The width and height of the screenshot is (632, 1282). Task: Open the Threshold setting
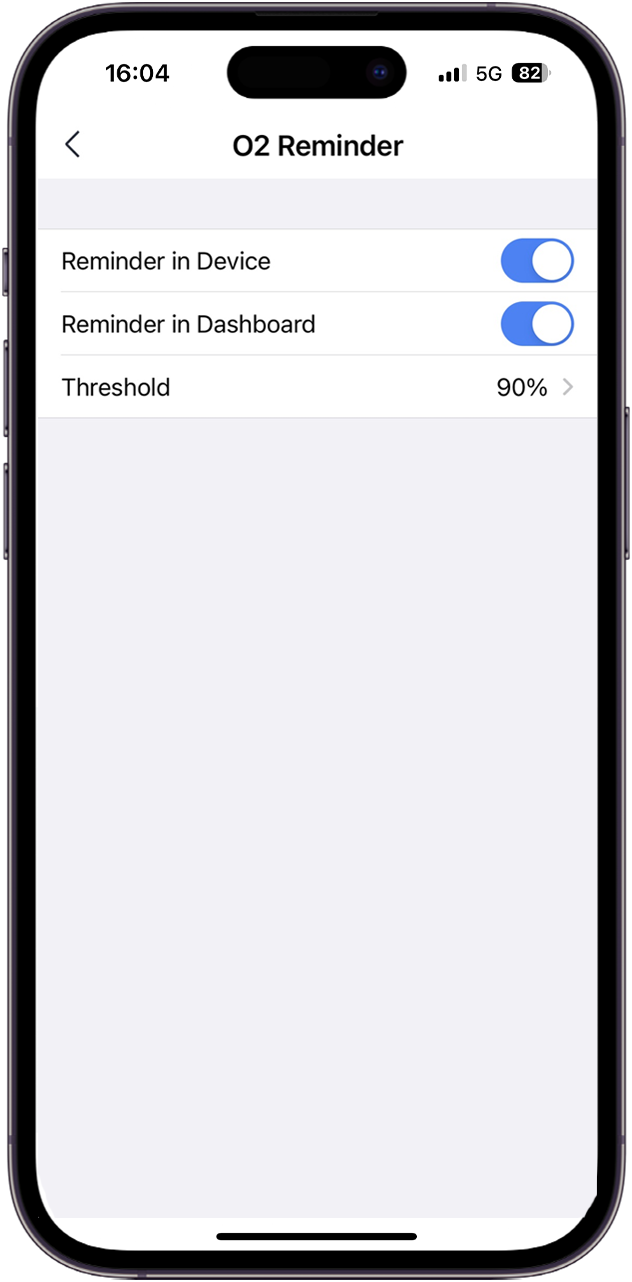click(317, 387)
